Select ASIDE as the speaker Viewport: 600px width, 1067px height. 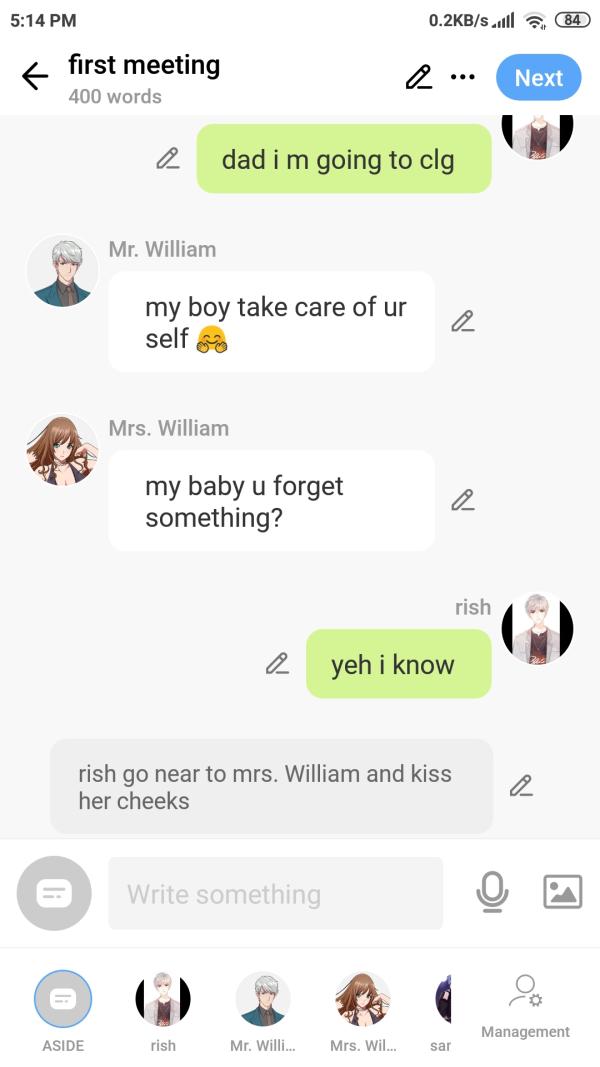click(x=63, y=1000)
